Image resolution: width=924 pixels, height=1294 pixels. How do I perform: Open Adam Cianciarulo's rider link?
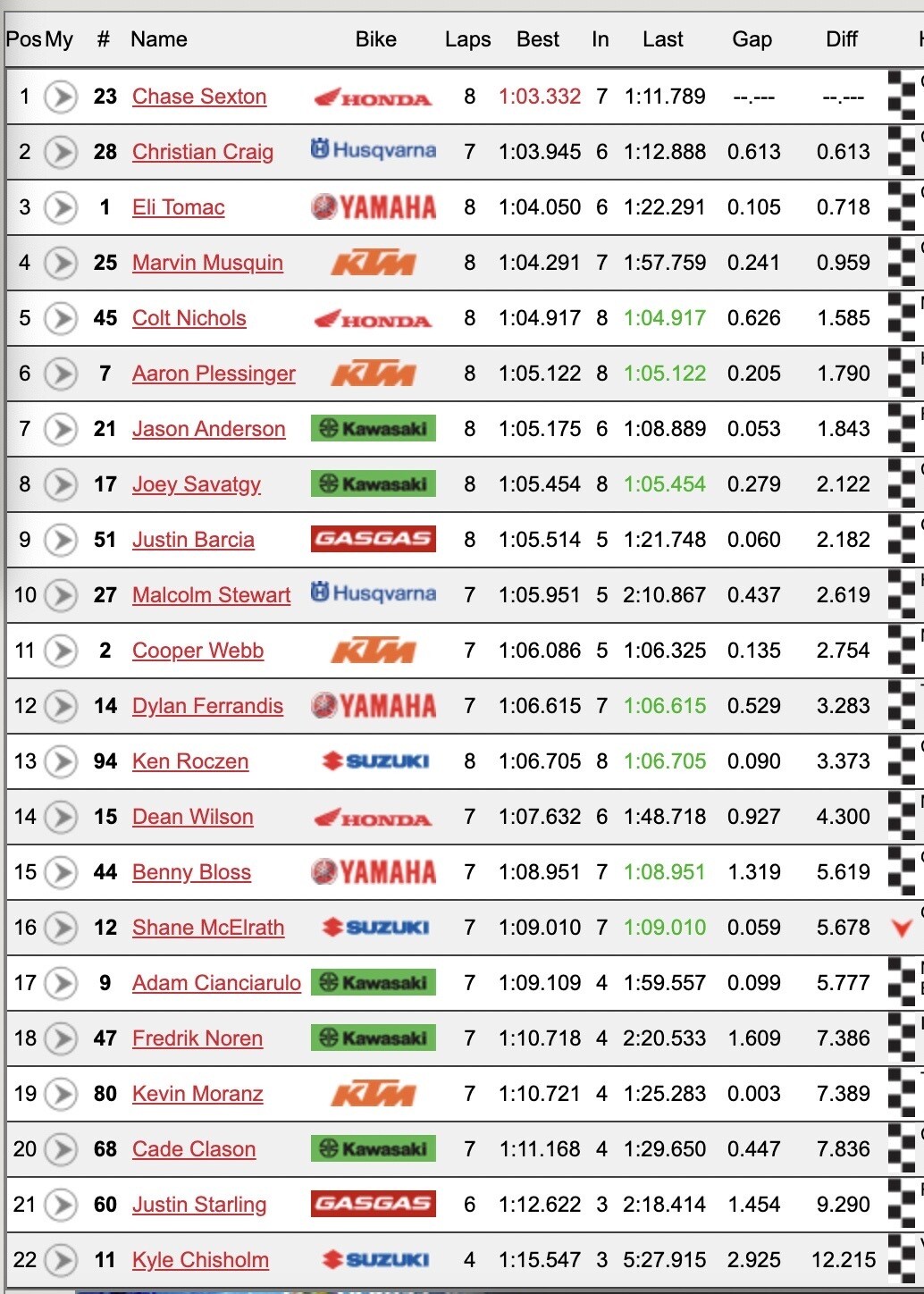point(216,983)
